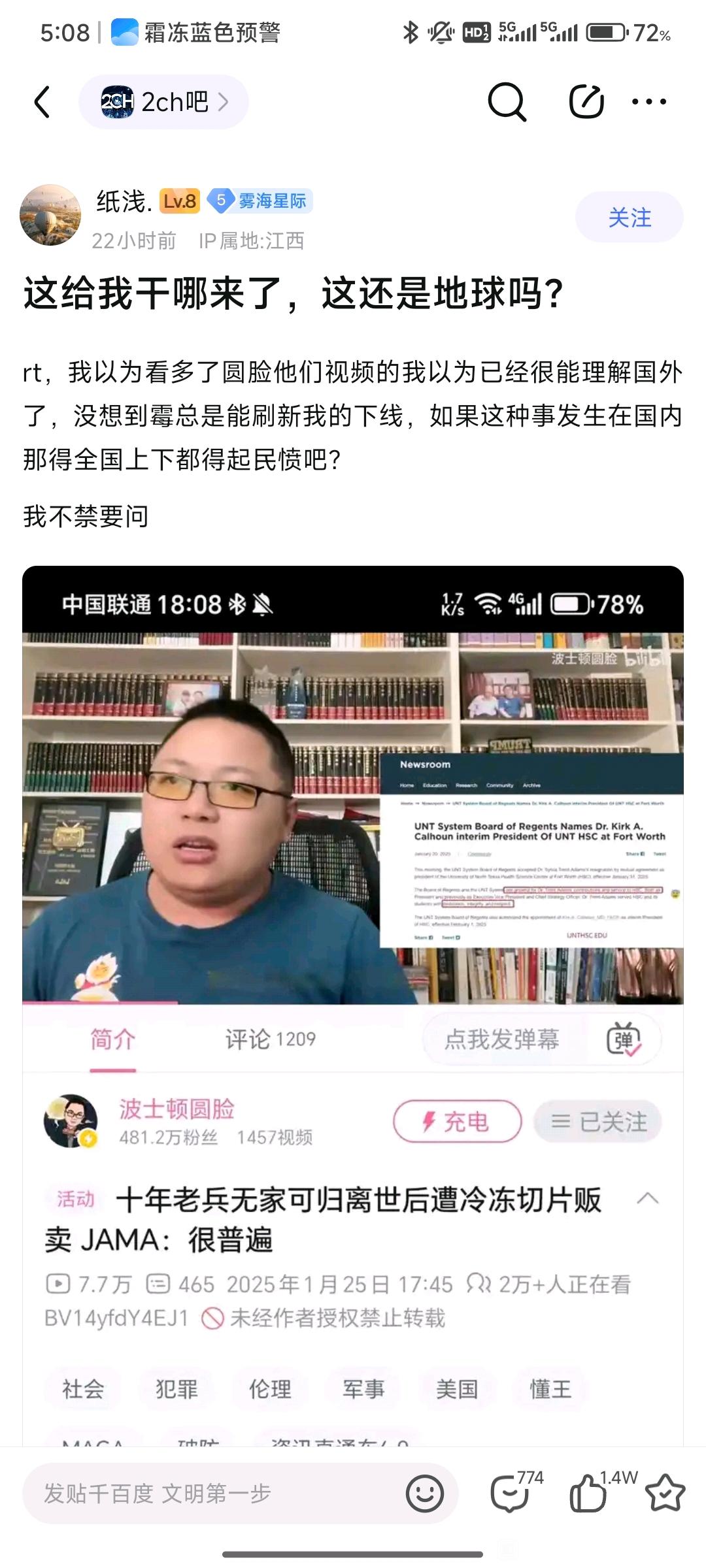
Task: Add this post to favorites
Action: pyautogui.click(x=665, y=1494)
